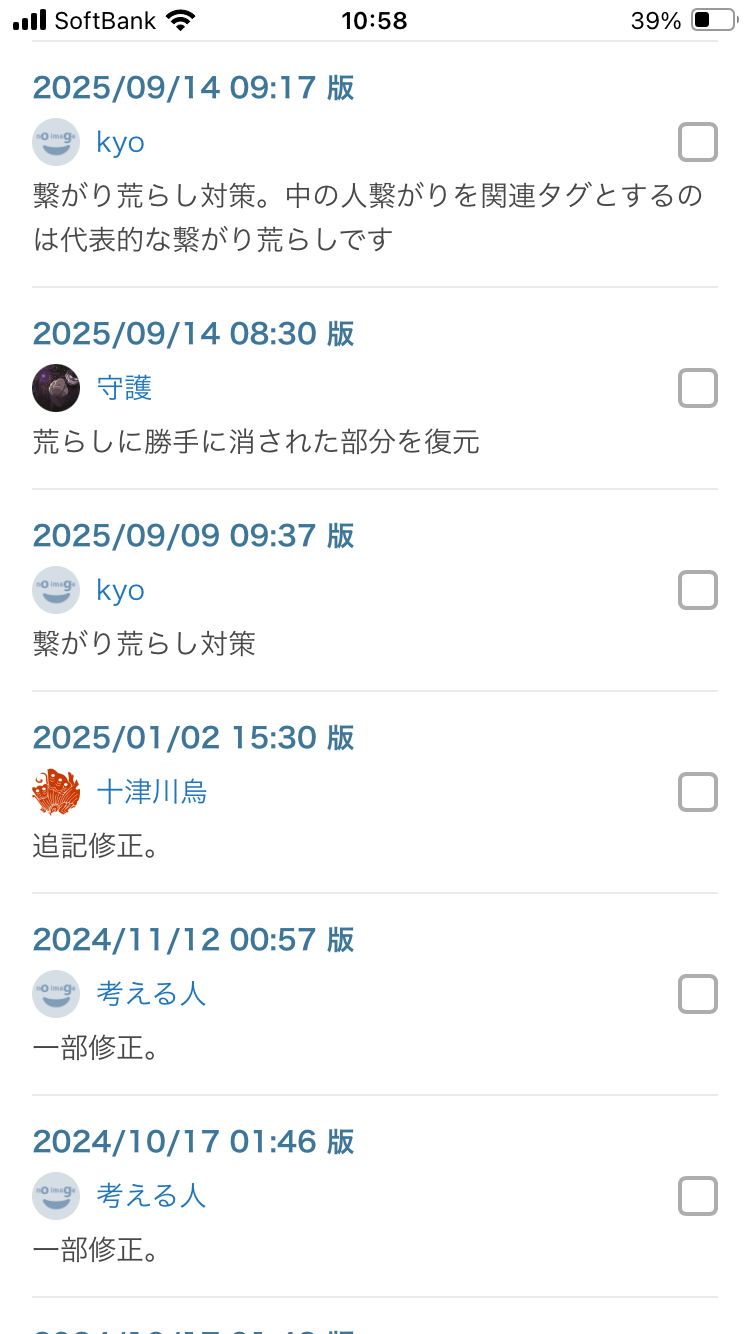
Task: Mark the checkbox for 2025/01/02 15:30 版
Action: click(697, 792)
